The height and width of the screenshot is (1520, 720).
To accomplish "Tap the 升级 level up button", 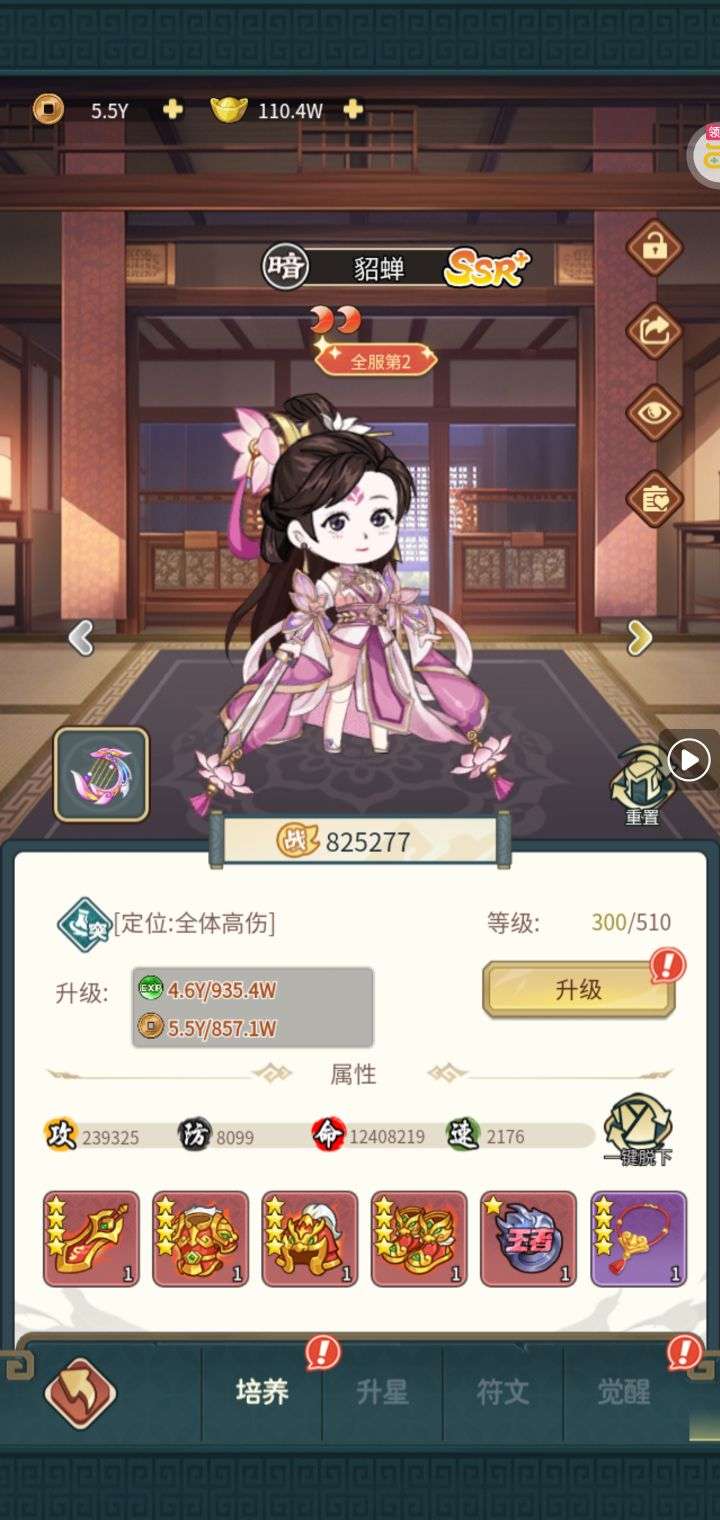I will click(x=578, y=990).
